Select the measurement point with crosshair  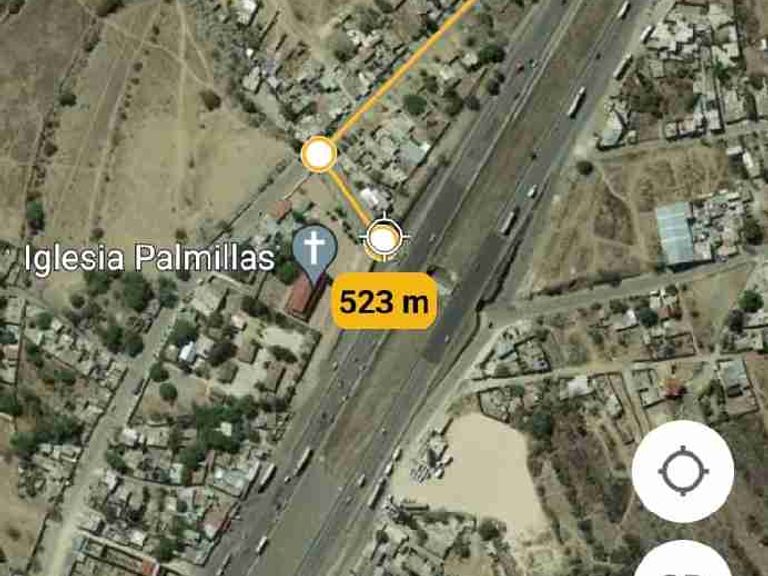(x=383, y=240)
